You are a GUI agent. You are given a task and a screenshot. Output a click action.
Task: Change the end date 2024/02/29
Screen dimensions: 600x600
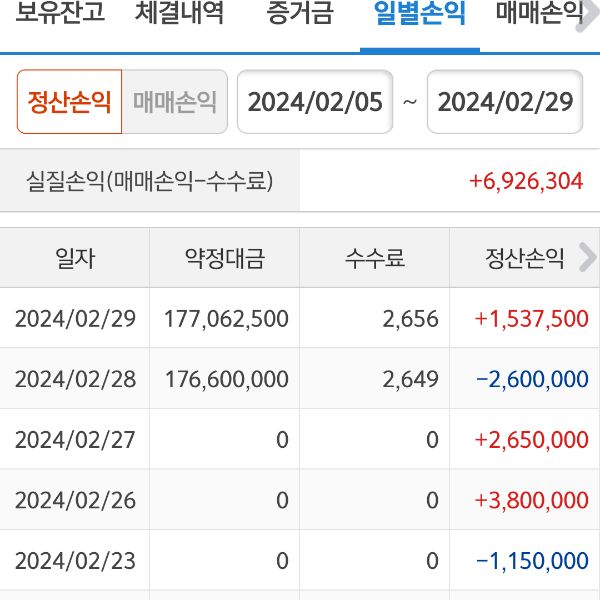coord(505,102)
